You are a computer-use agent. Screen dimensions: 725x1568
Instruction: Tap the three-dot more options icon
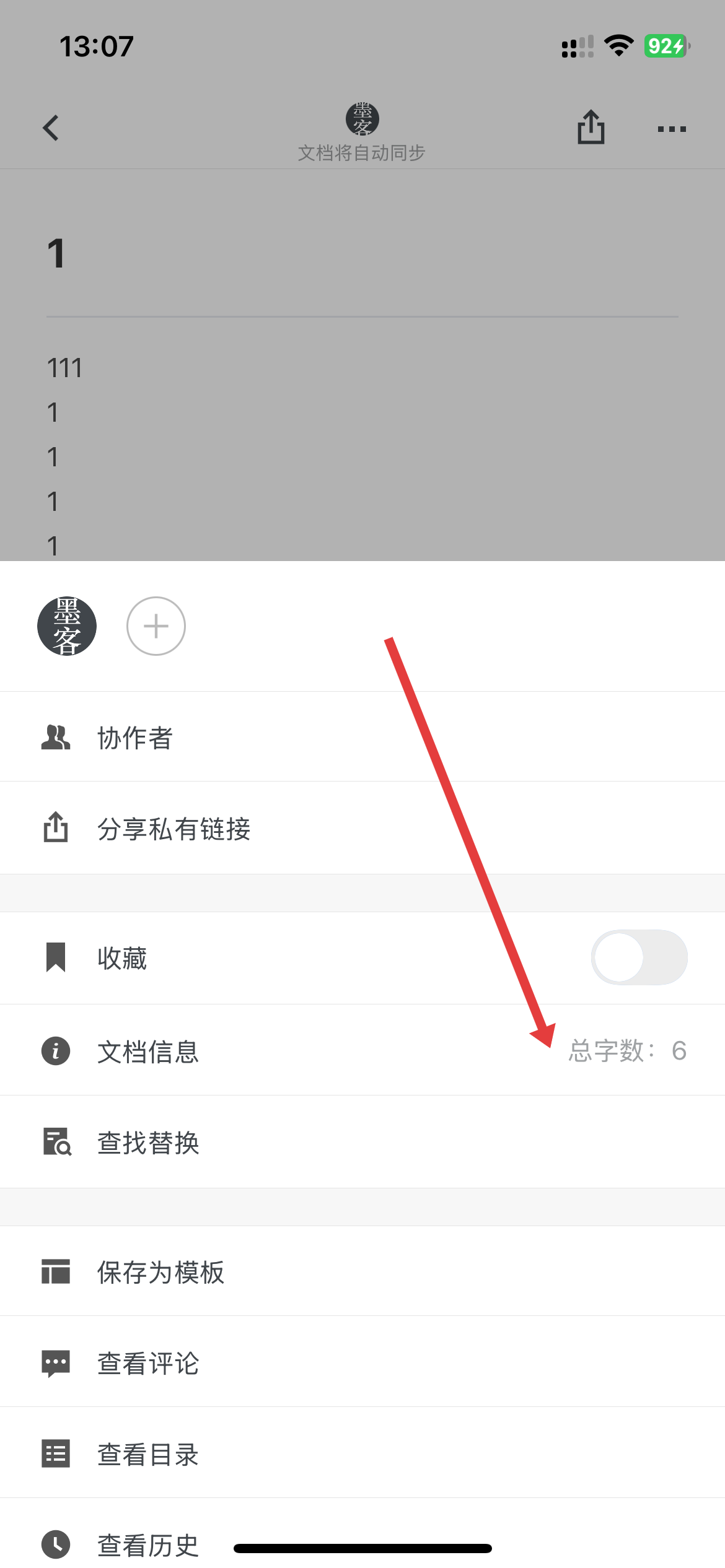click(x=671, y=129)
